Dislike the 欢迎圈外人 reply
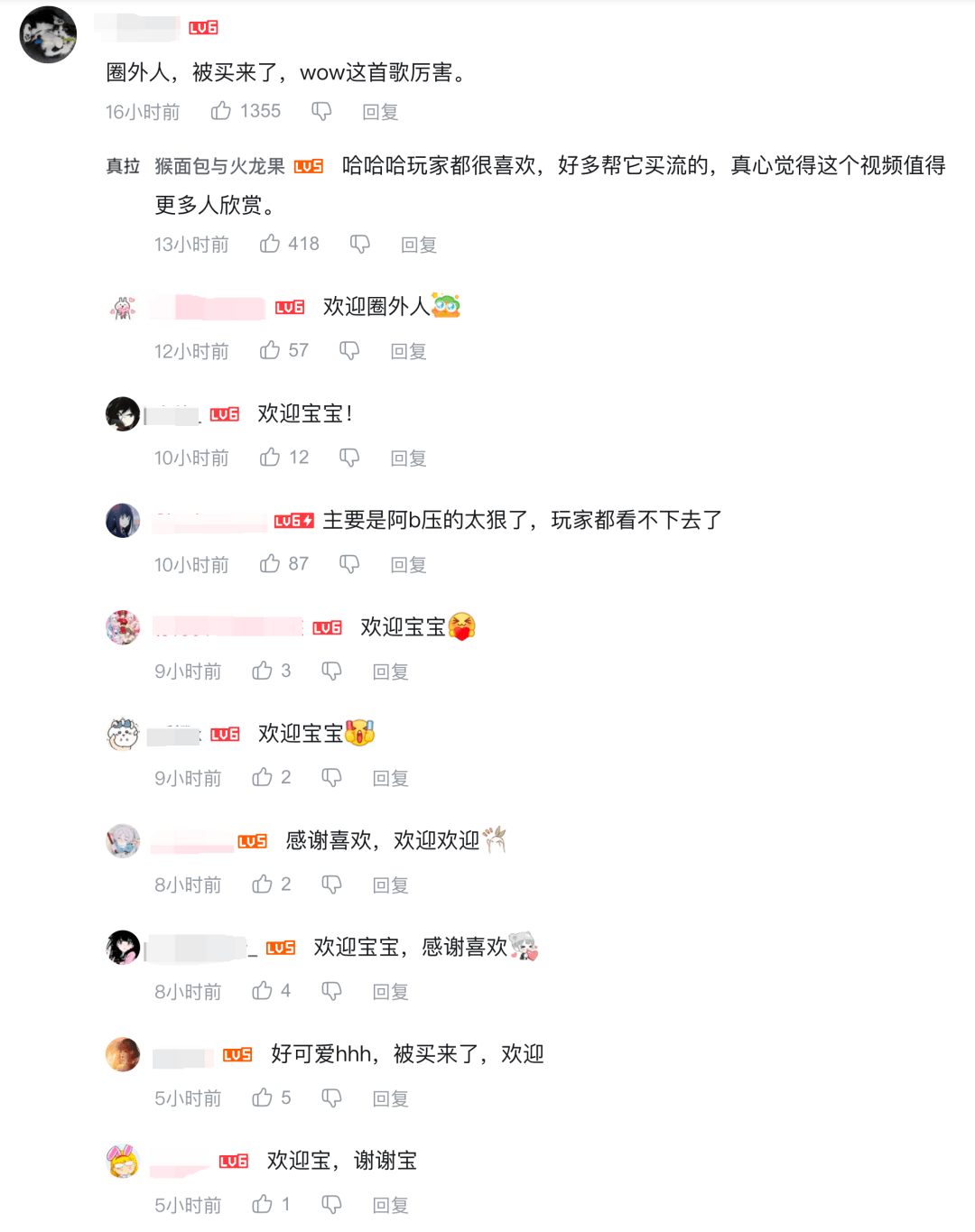Image resolution: width=975 pixels, height=1232 pixels. (x=349, y=350)
